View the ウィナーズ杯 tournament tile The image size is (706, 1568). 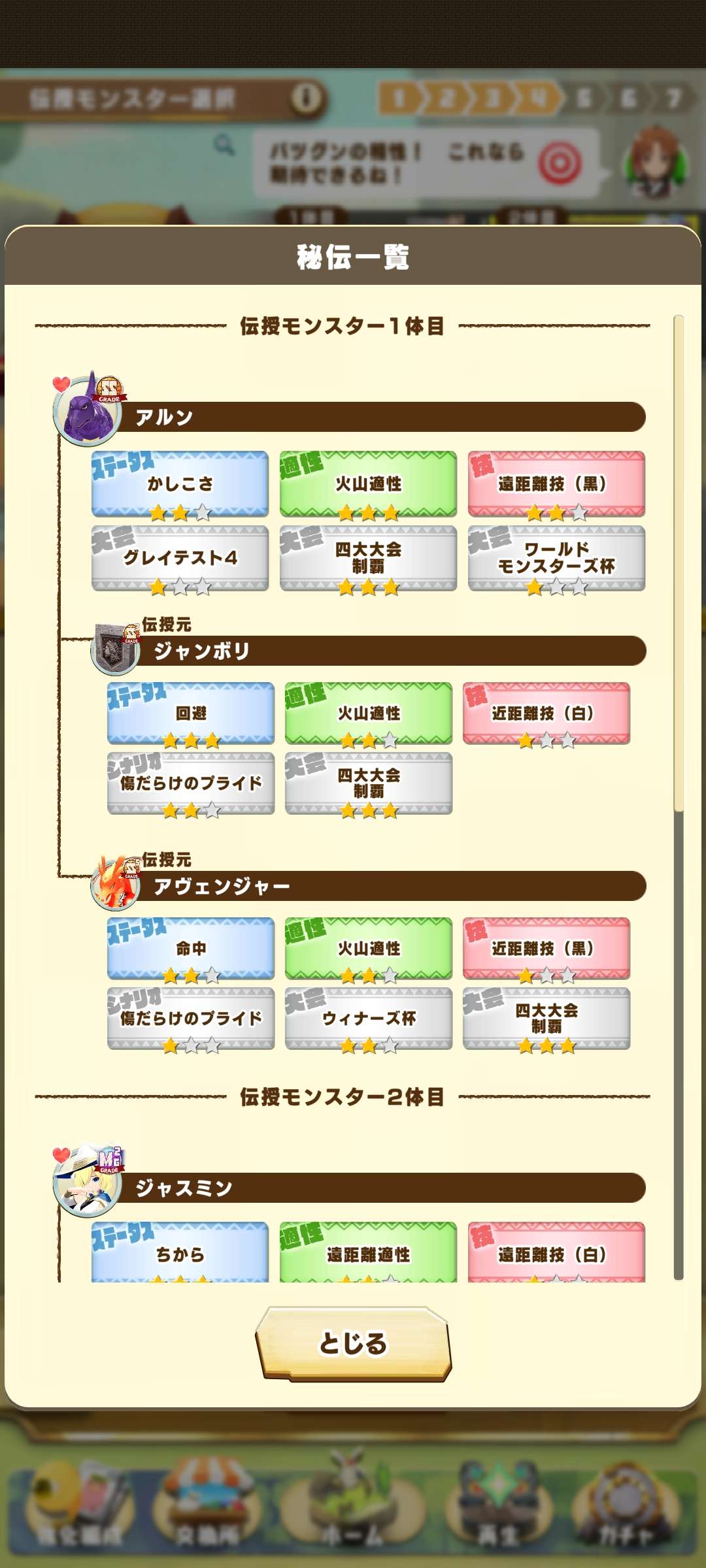369,1019
